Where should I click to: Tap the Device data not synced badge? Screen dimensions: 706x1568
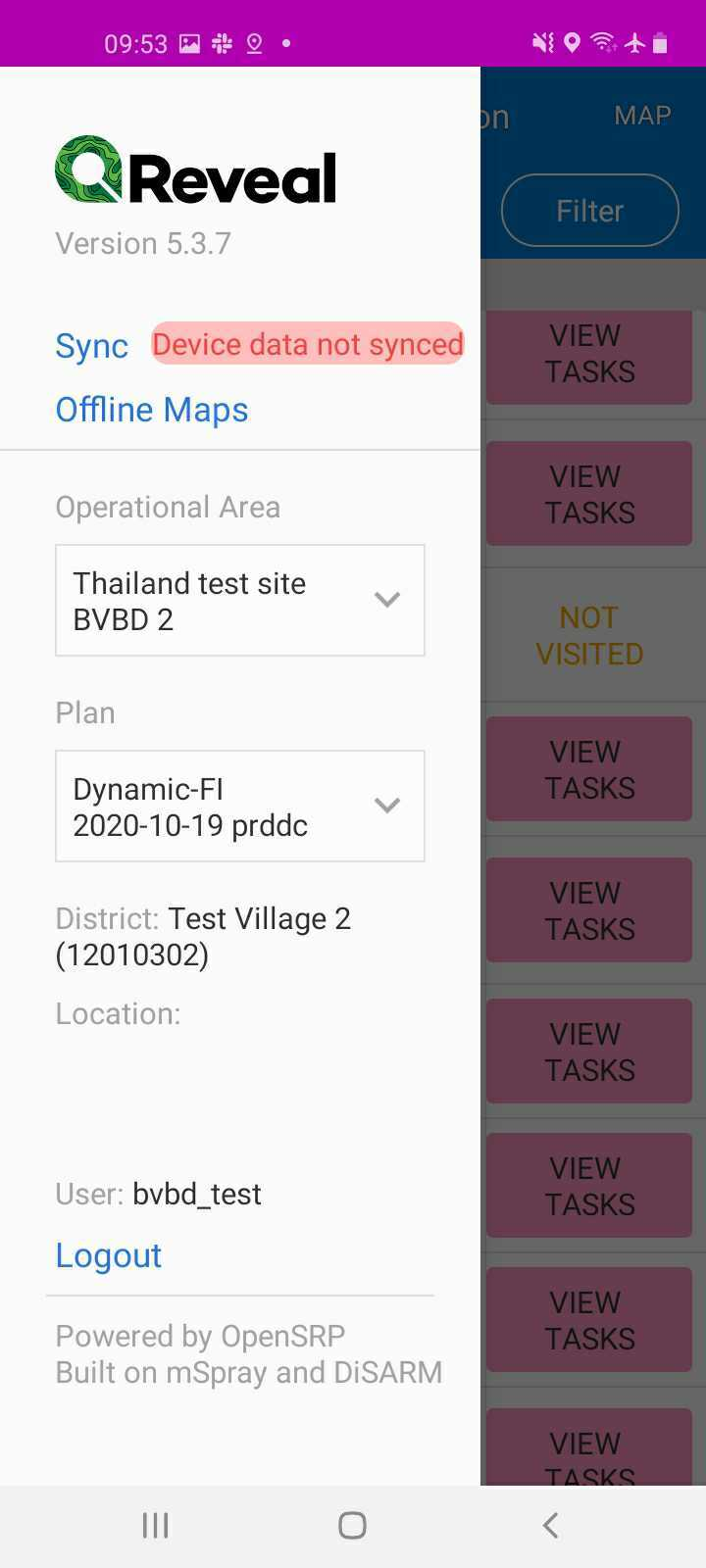point(307,344)
